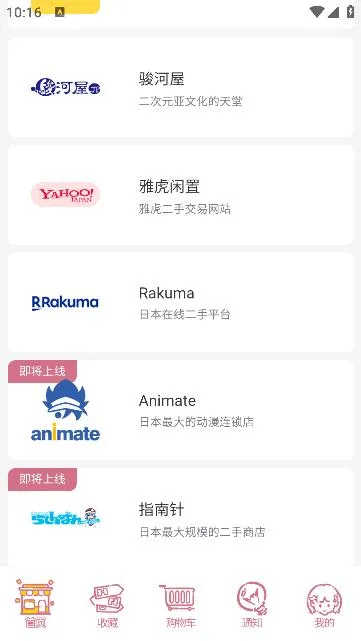Open the 雅虎闲置 Yahoo Japan card

[180, 195]
